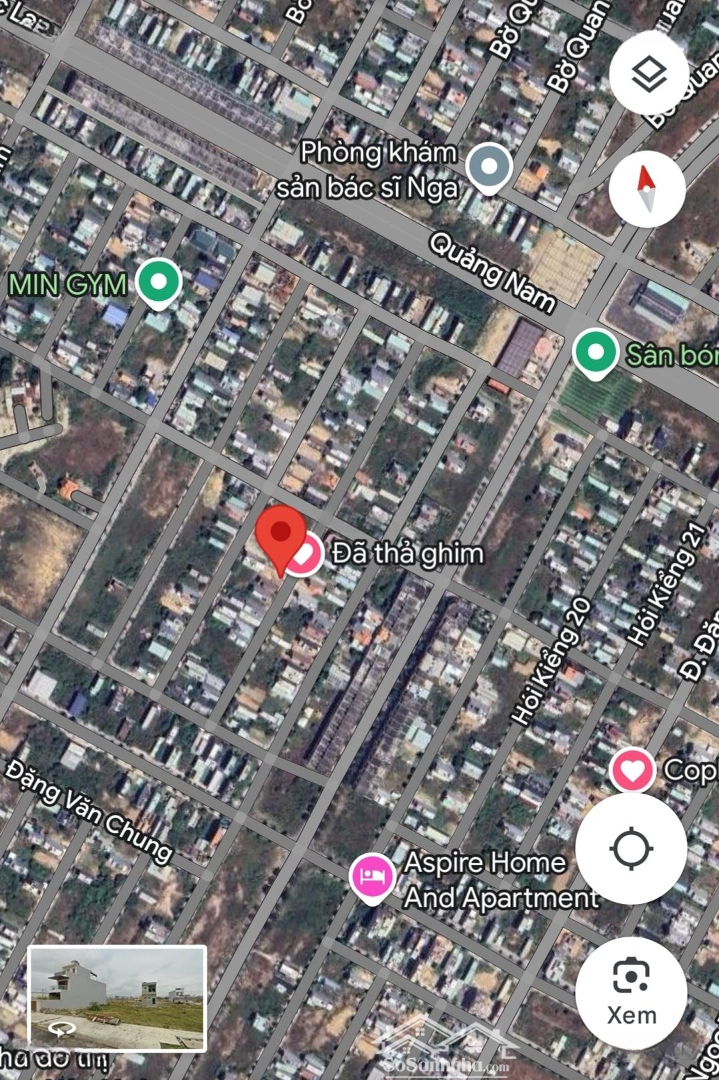Tap the compass to reset north
The width and height of the screenshot is (719, 1080).
pos(647,190)
